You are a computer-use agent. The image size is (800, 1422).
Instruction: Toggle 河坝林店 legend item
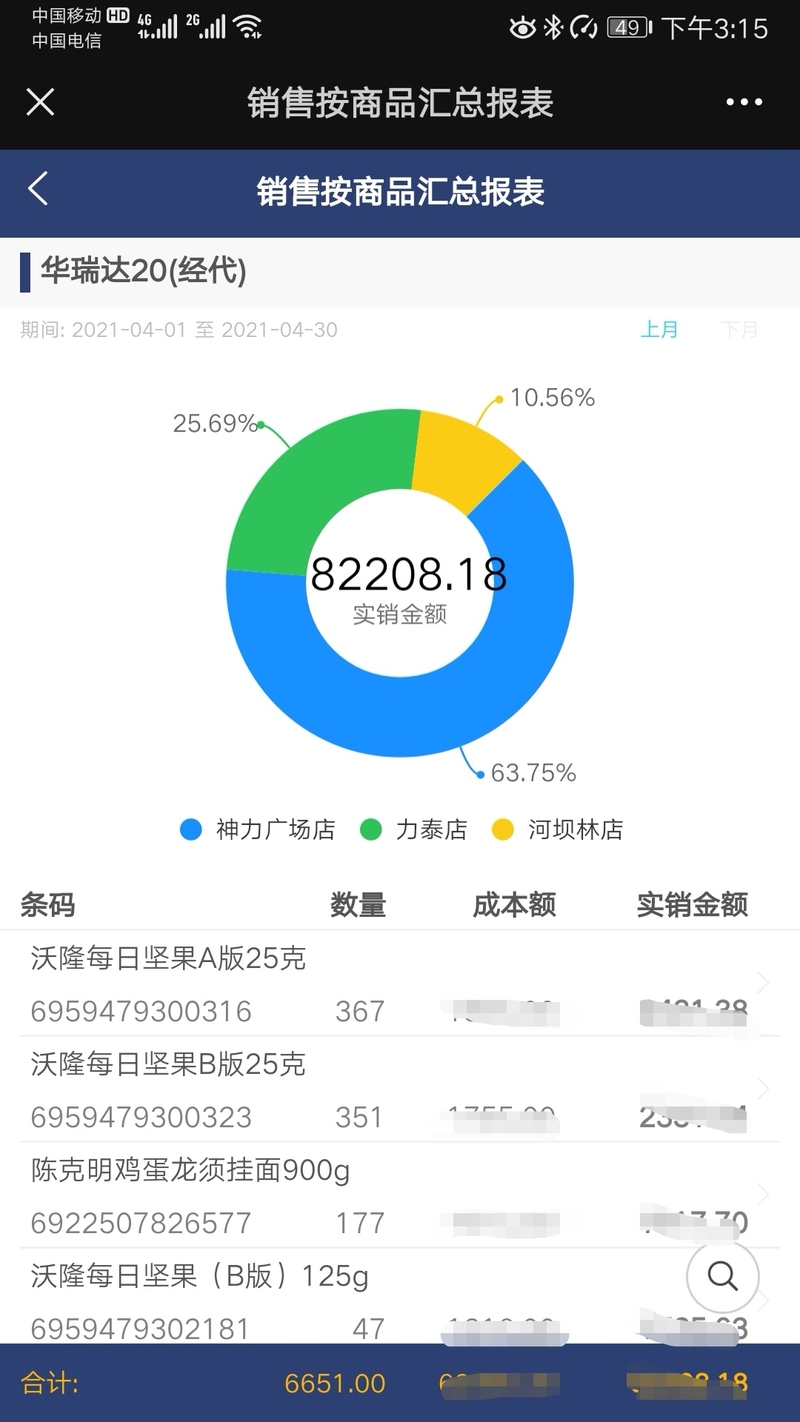tap(558, 830)
